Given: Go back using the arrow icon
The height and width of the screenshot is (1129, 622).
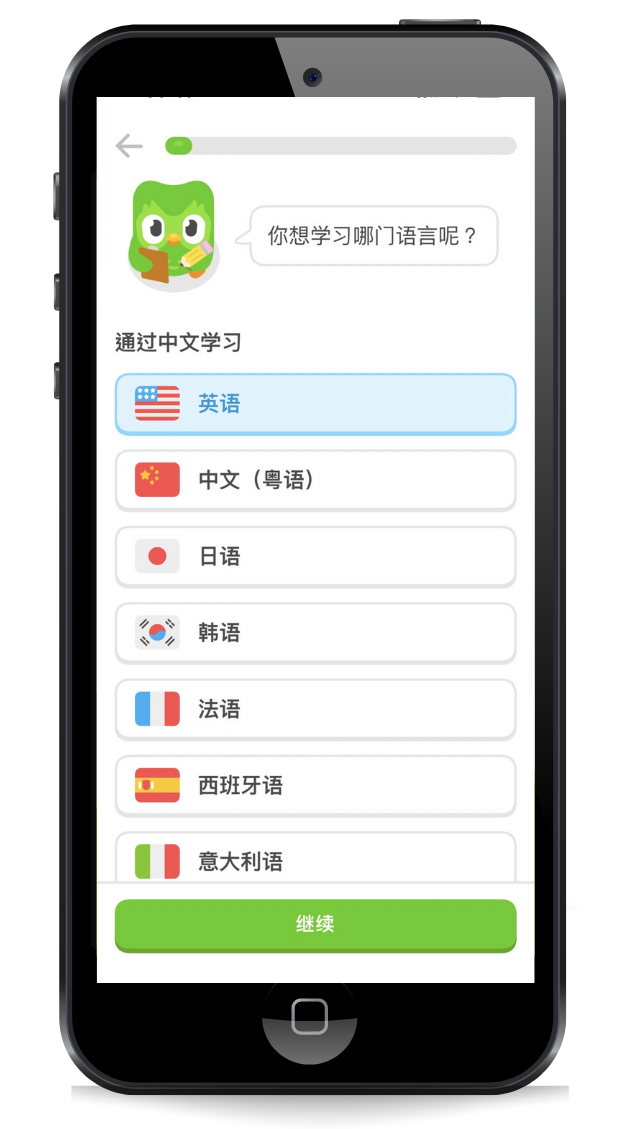Looking at the screenshot, I should (129, 146).
